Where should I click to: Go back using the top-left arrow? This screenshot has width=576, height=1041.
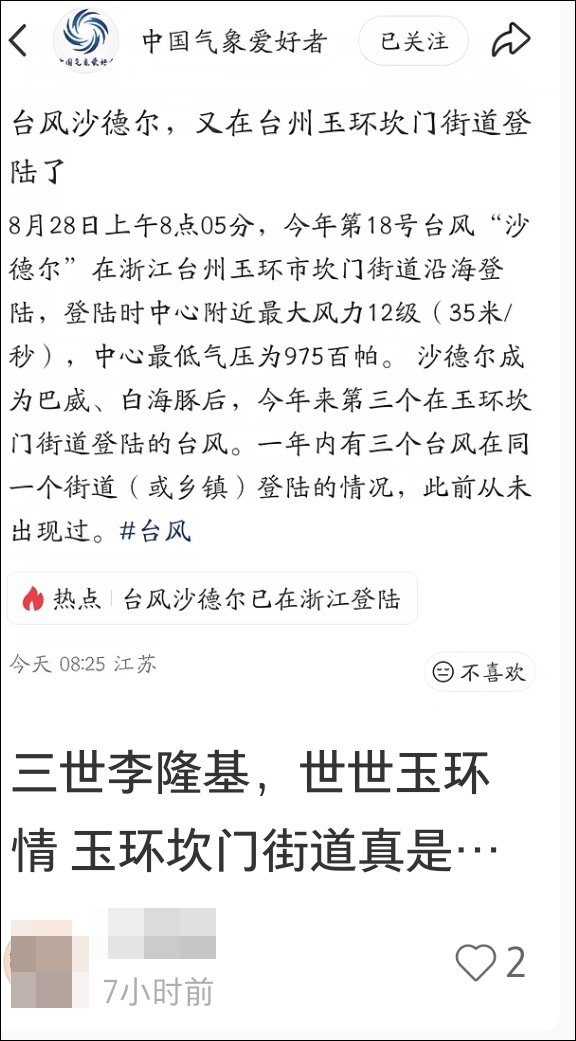click(x=18, y=41)
